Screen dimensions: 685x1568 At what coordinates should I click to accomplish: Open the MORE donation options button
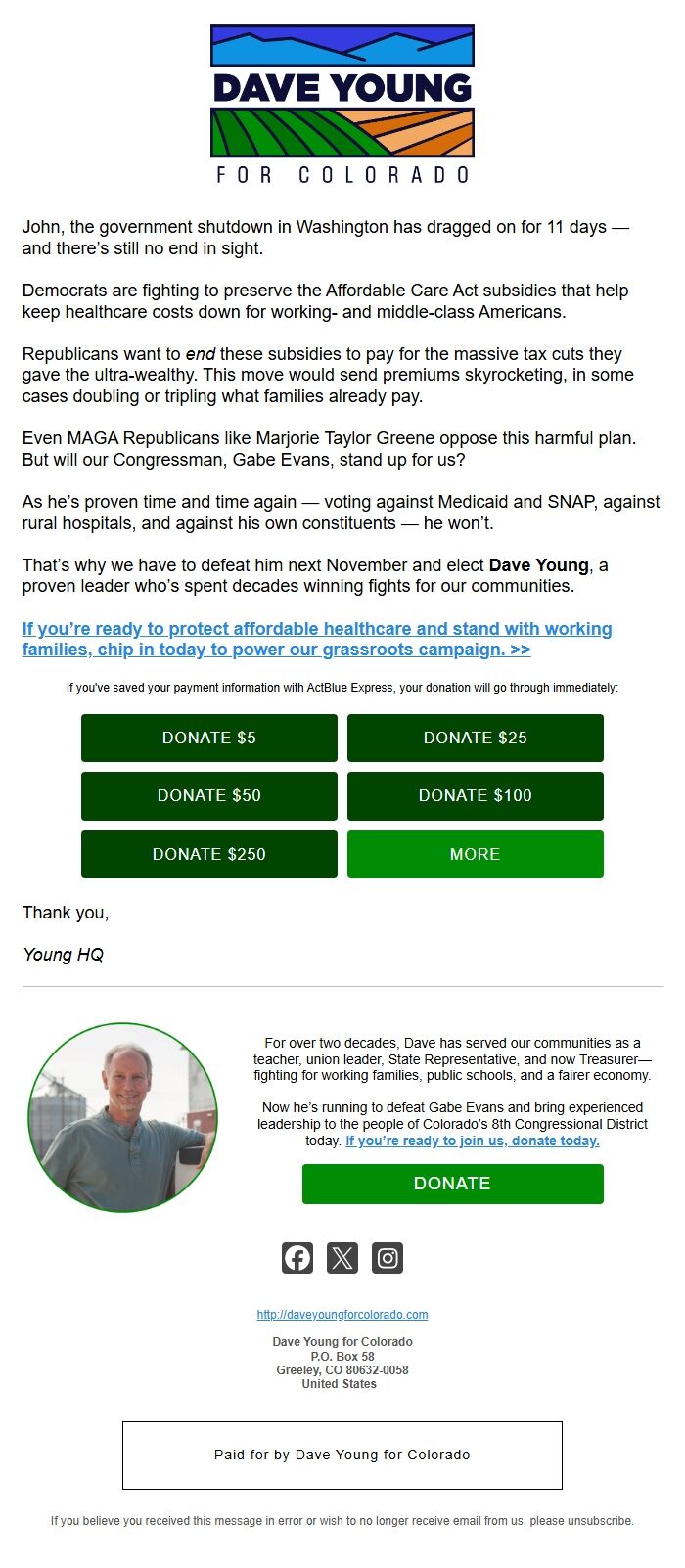pyautogui.click(x=475, y=854)
